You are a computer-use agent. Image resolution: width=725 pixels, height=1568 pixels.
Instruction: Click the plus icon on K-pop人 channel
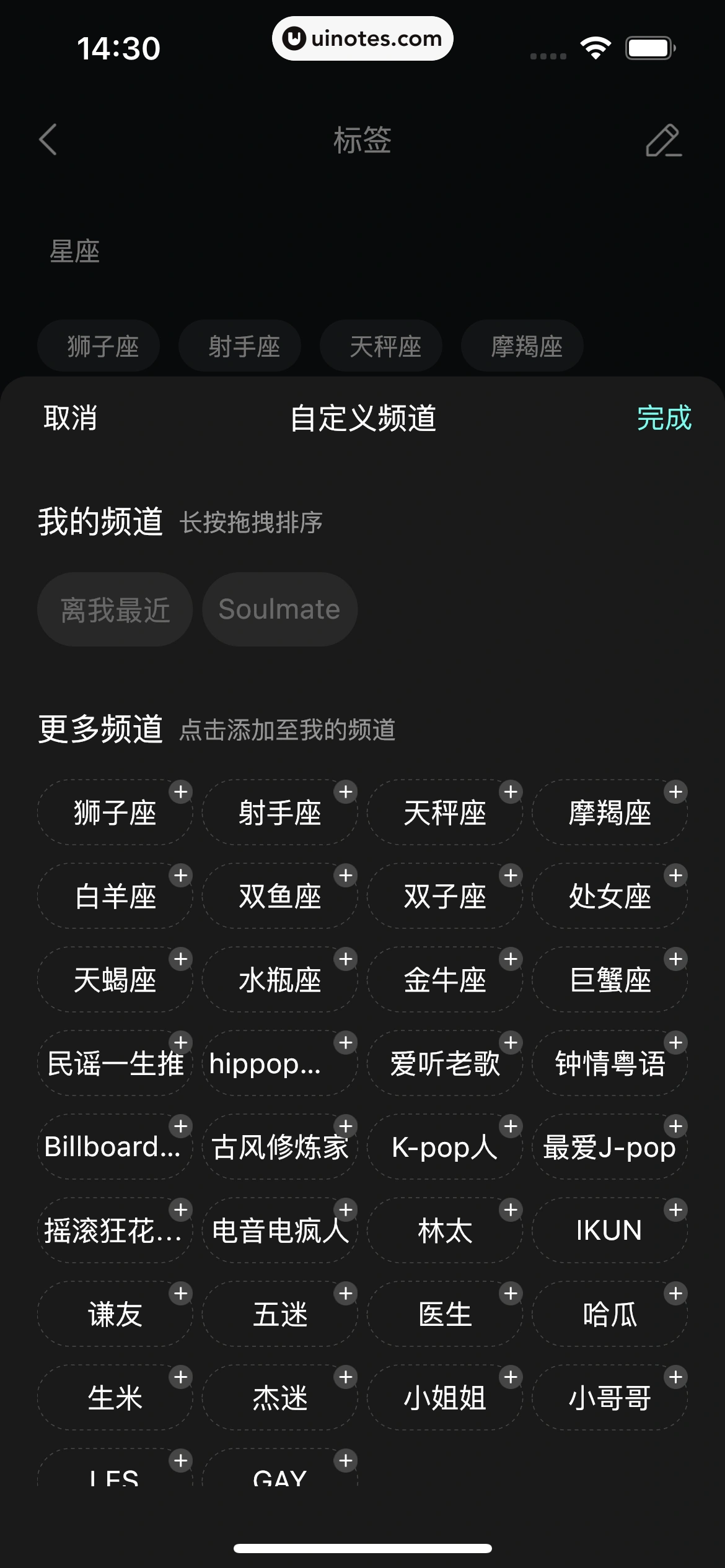click(510, 1127)
